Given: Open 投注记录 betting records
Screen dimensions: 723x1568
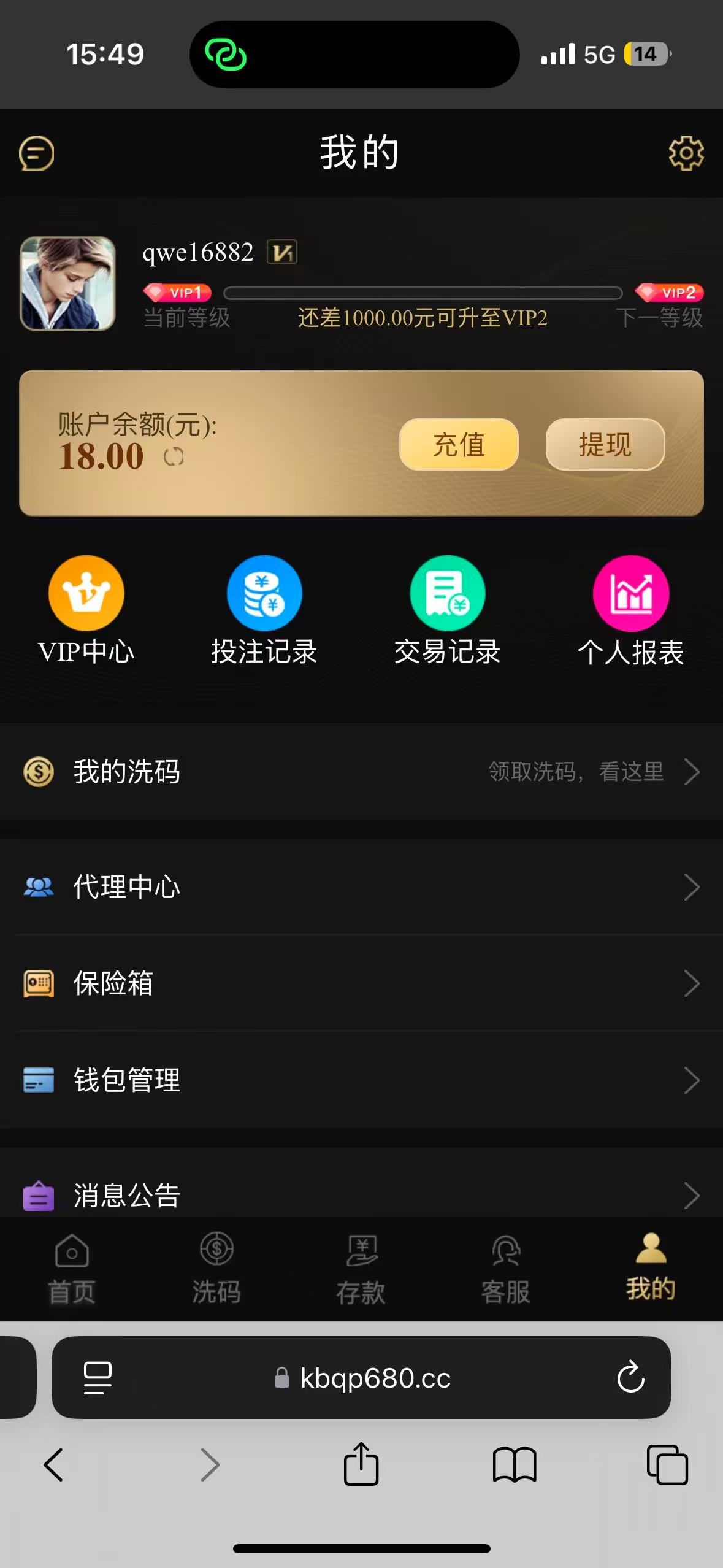Looking at the screenshot, I should pos(264,610).
